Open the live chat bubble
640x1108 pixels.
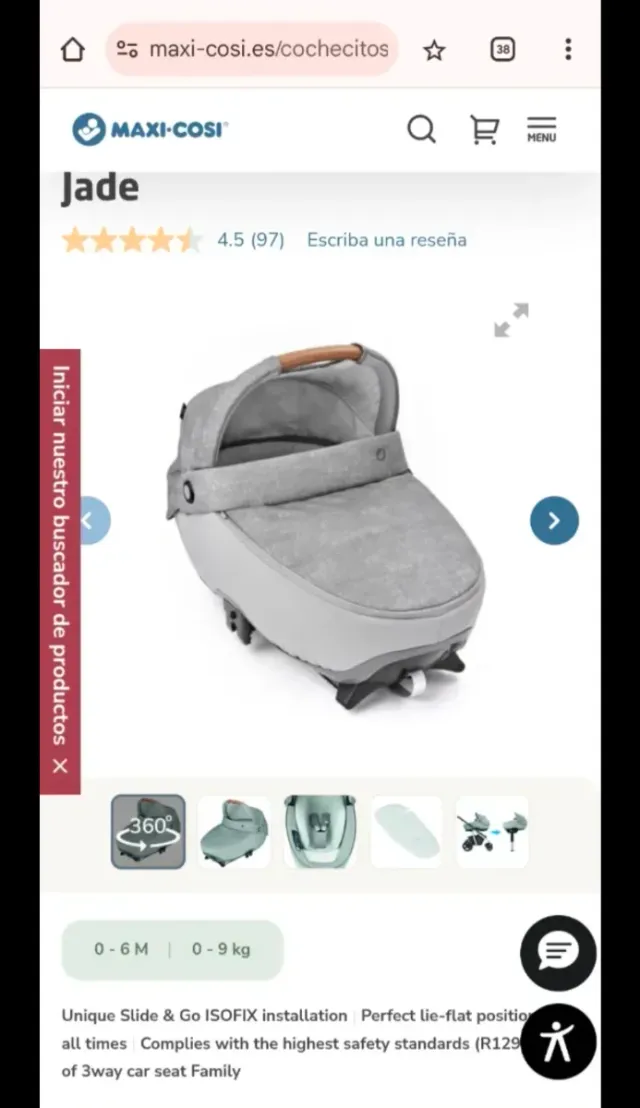[x=557, y=953]
